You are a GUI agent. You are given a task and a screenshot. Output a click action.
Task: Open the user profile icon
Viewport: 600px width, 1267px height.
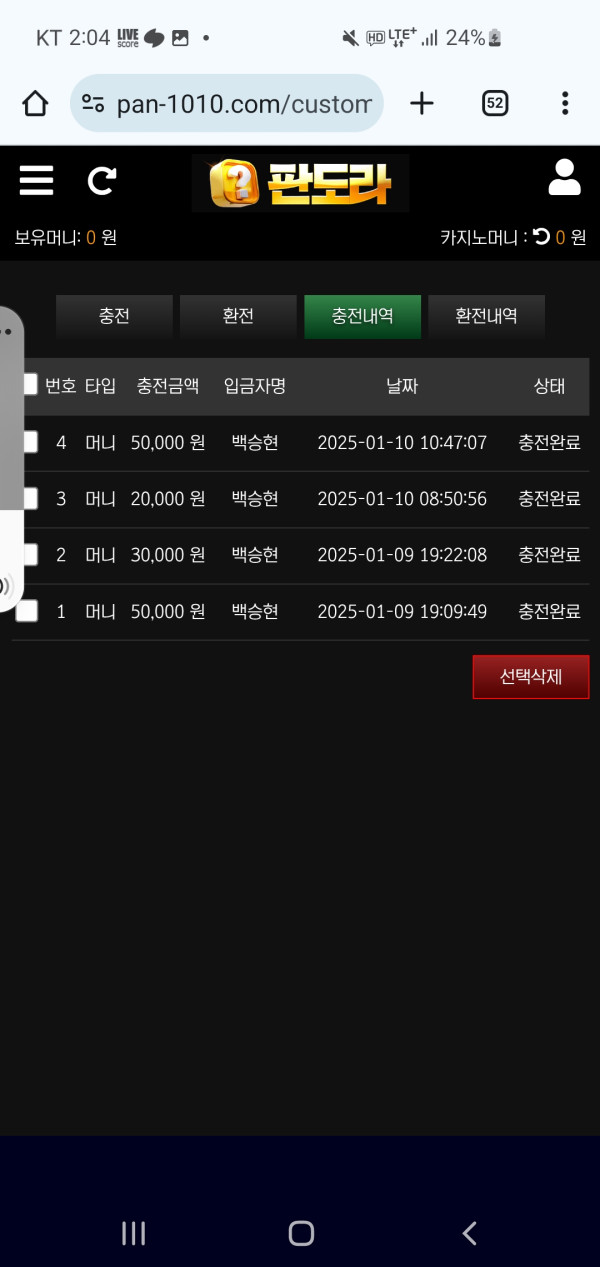[x=564, y=178]
